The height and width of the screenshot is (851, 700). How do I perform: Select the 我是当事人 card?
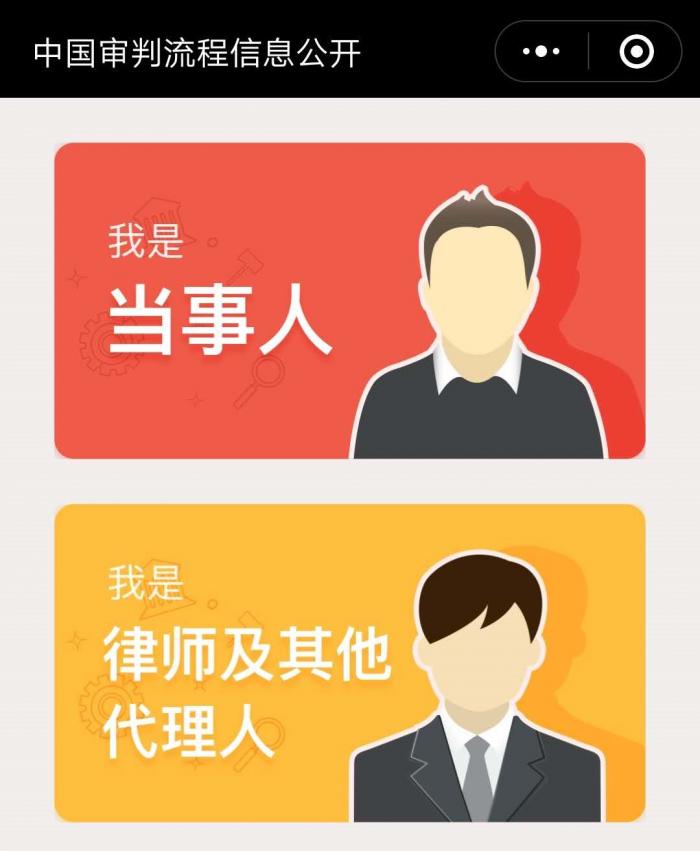pyautogui.click(x=349, y=301)
